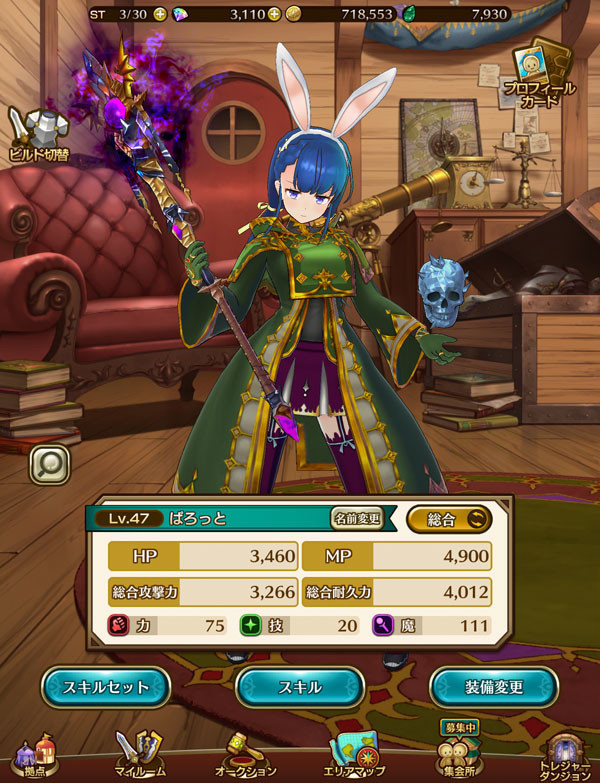Open the スキル skills menu
The width and height of the screenshot is (600, 783).
(x=300, y=687)
